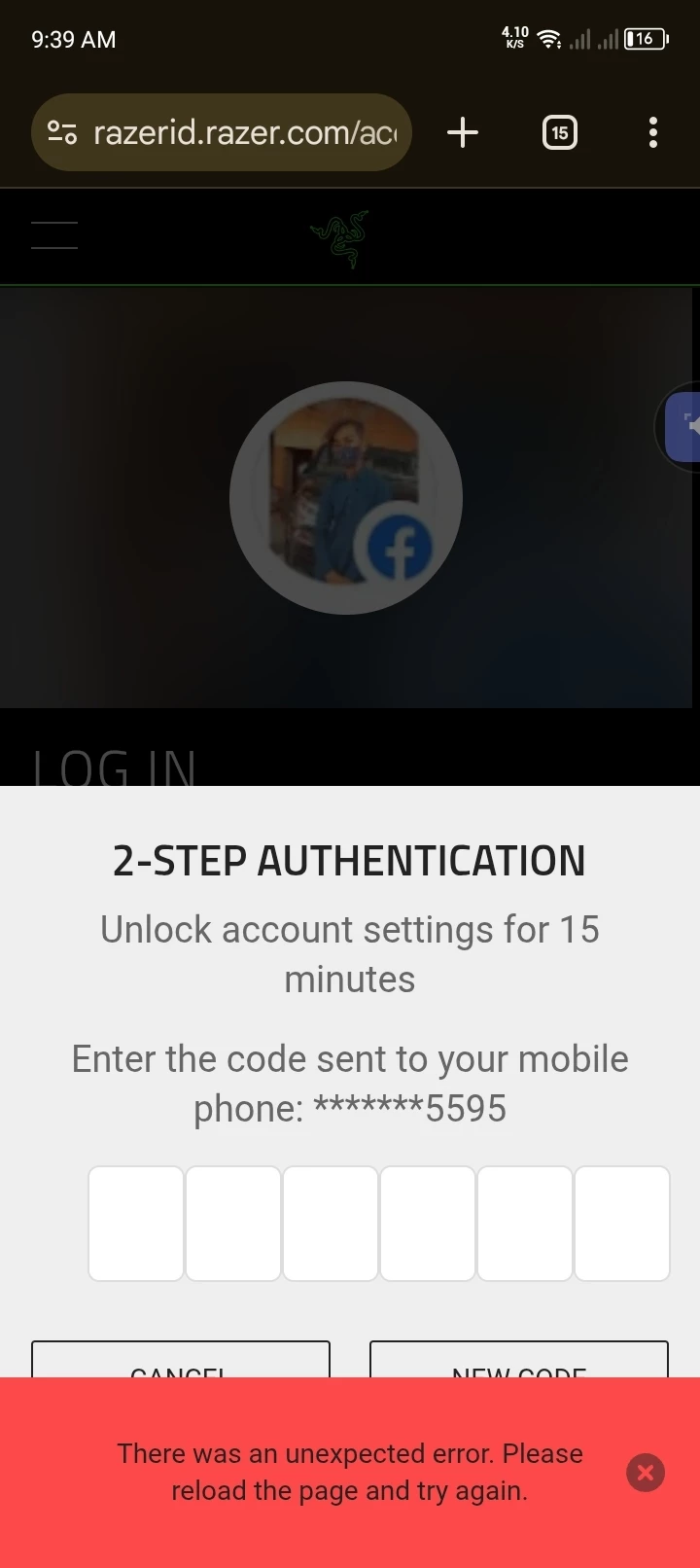Select the fourth code digit box
700x1568 pixels.
(x=428, y=1223)
